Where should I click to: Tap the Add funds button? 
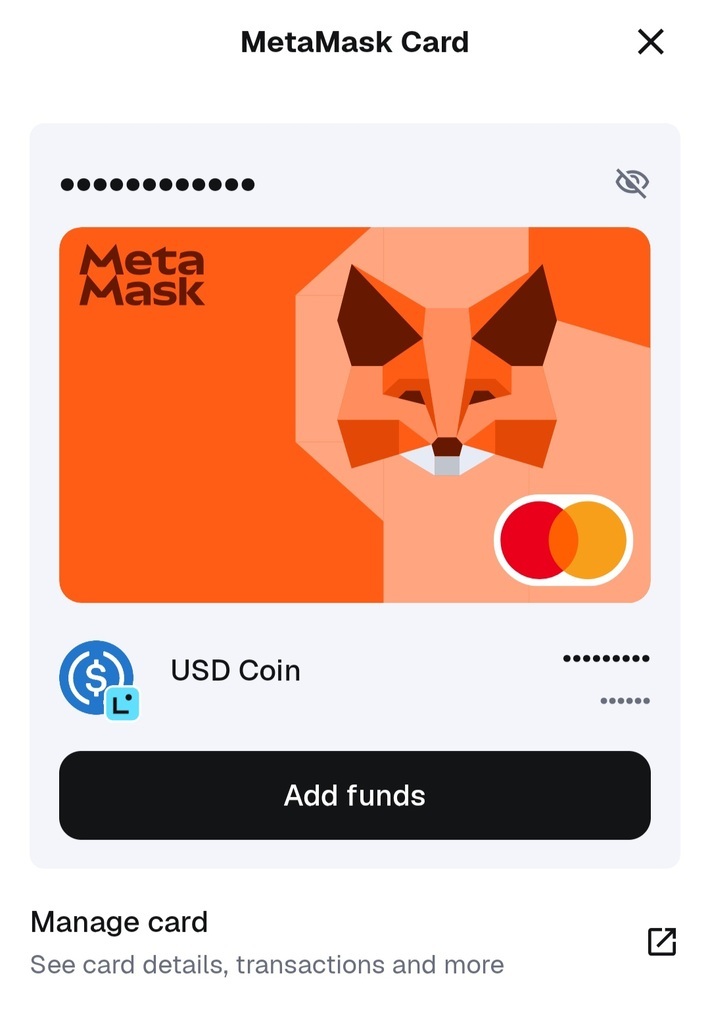point(355,795)
